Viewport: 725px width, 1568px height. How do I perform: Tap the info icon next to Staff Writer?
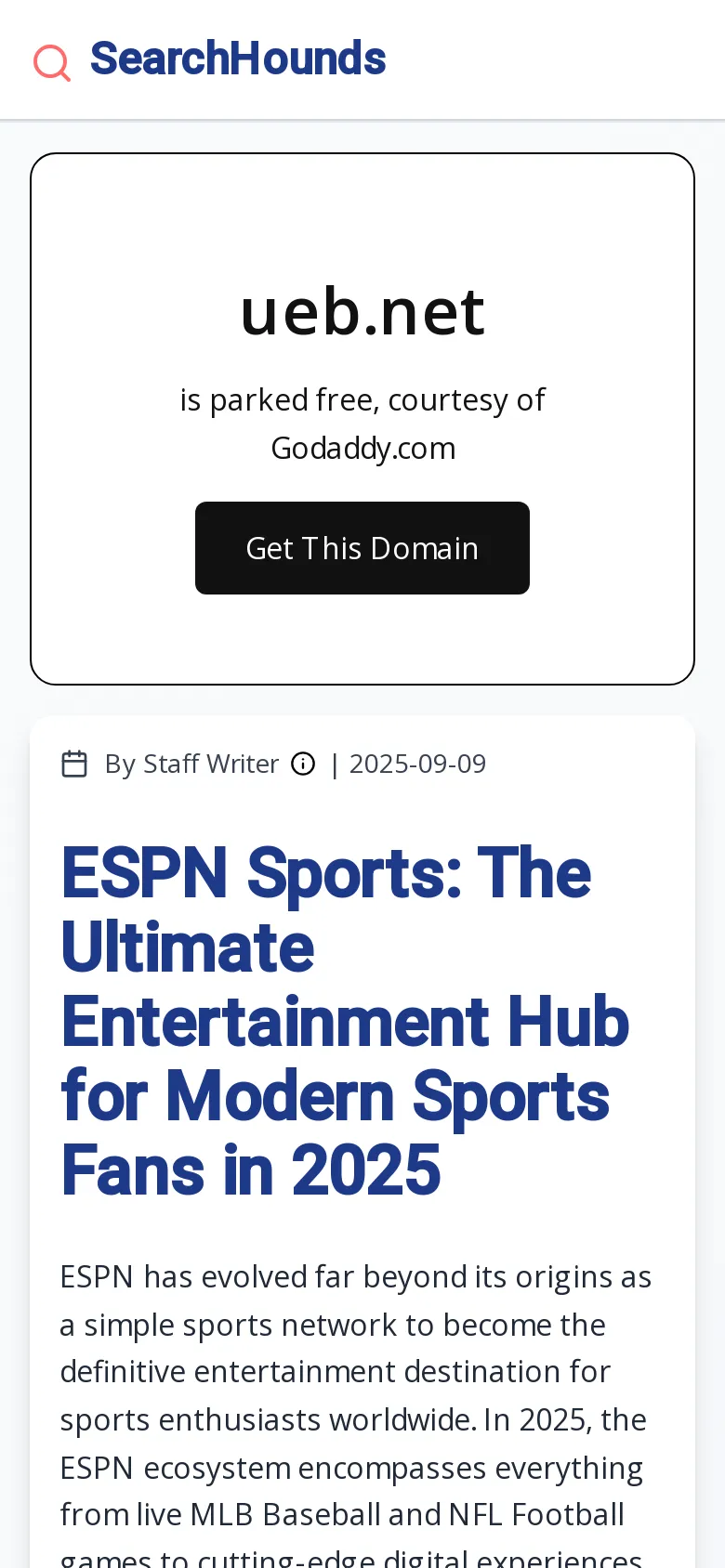303,764
